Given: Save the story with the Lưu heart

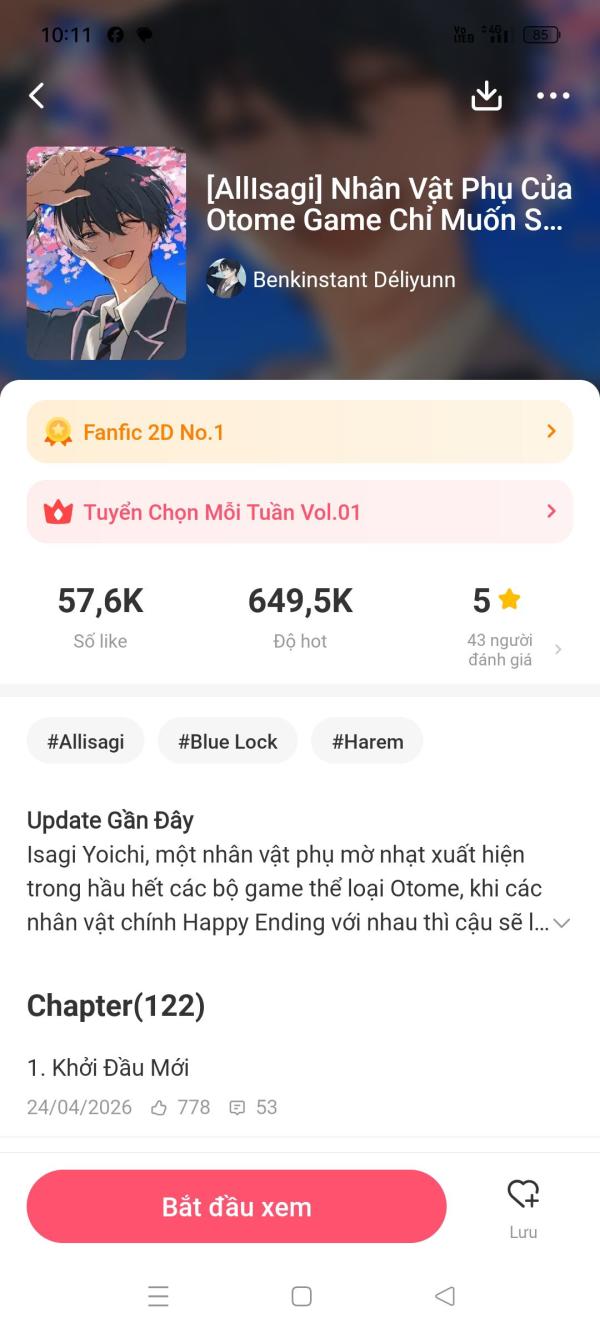Looking at the screenshot, I should pos(523,1207).
